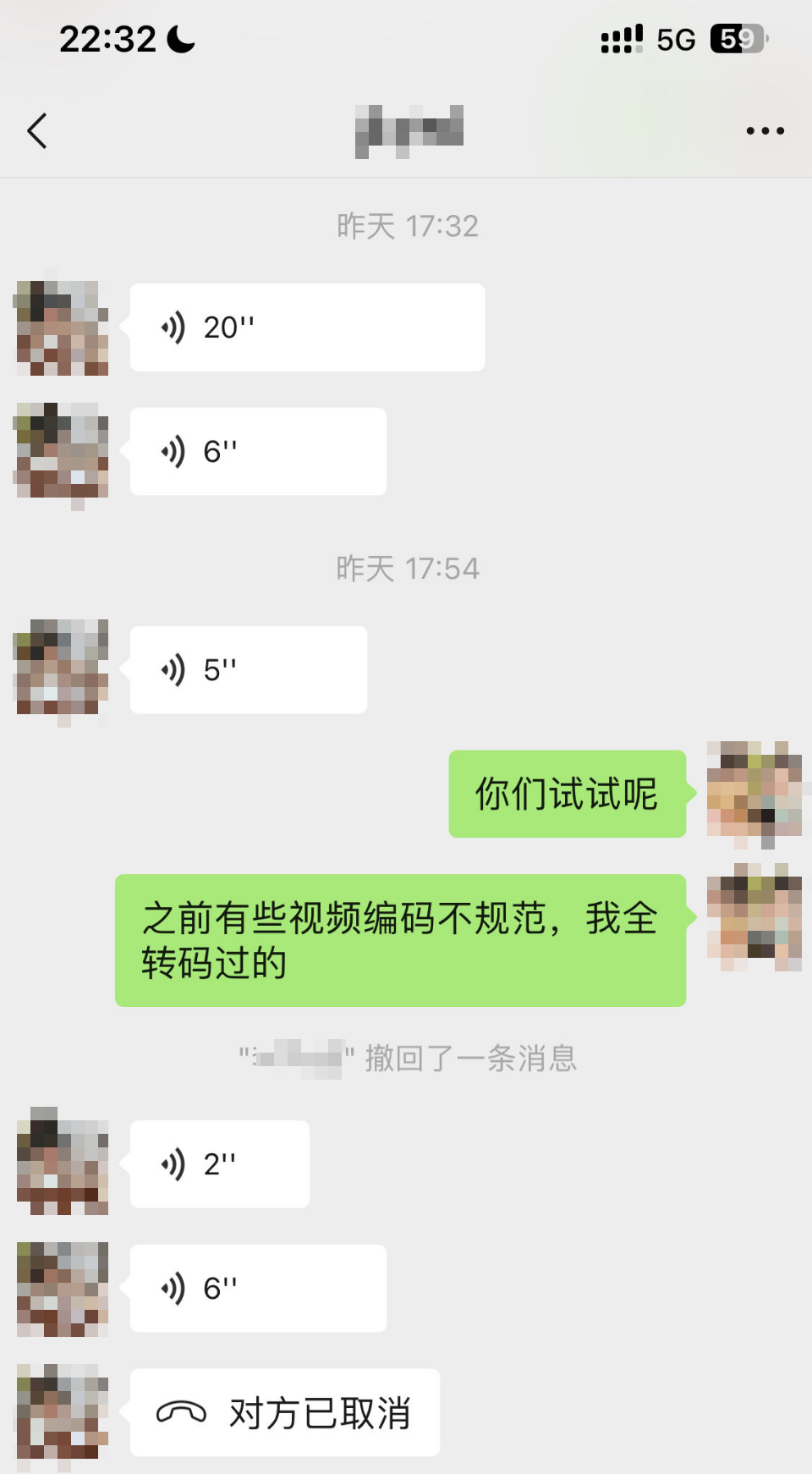Go back to the chat list

(37, 131)
